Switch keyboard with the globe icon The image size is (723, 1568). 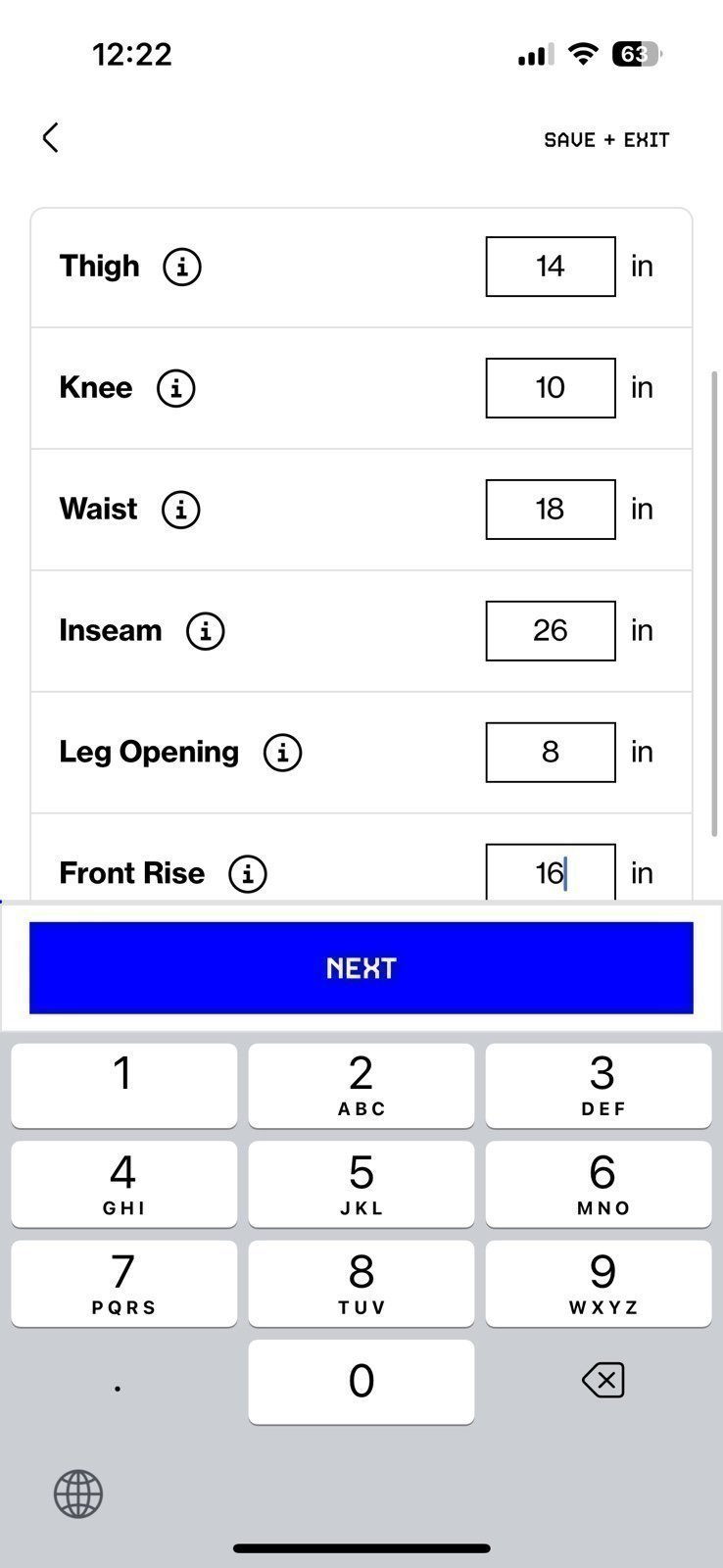[78, 1494]
